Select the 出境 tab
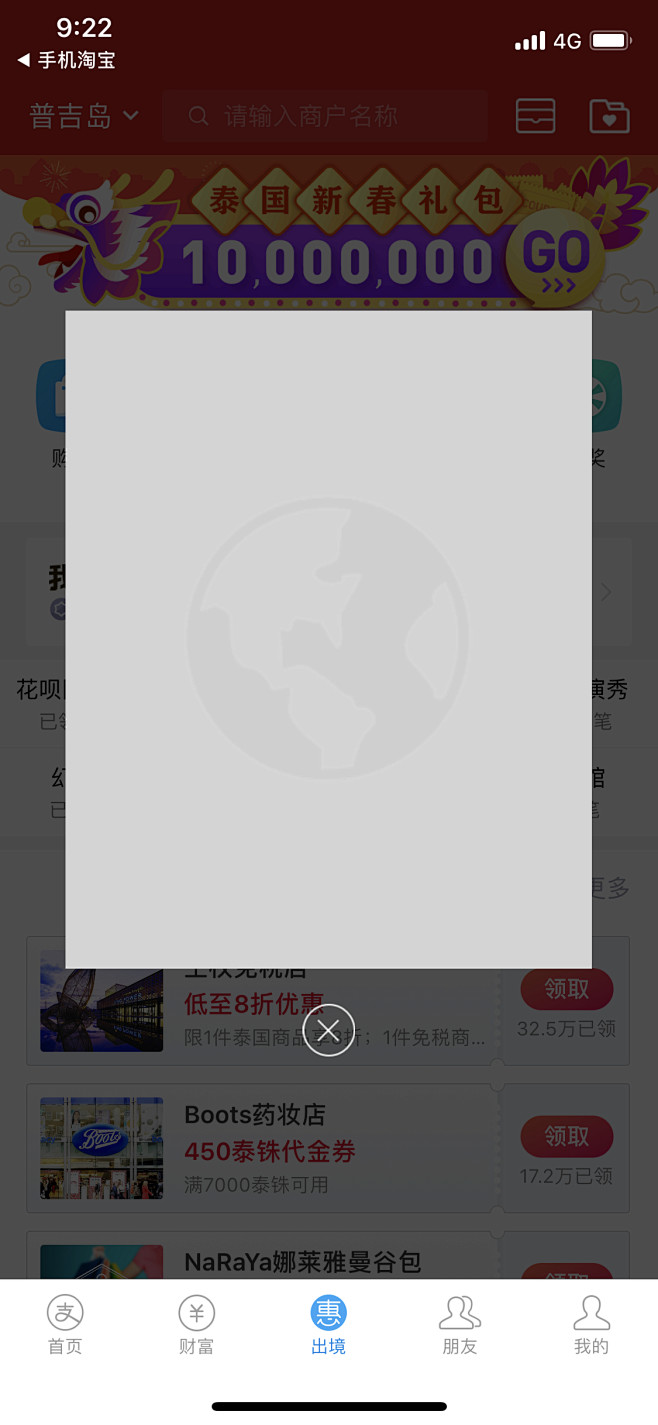This screenshot has height=1425, width=658. 328,1325
